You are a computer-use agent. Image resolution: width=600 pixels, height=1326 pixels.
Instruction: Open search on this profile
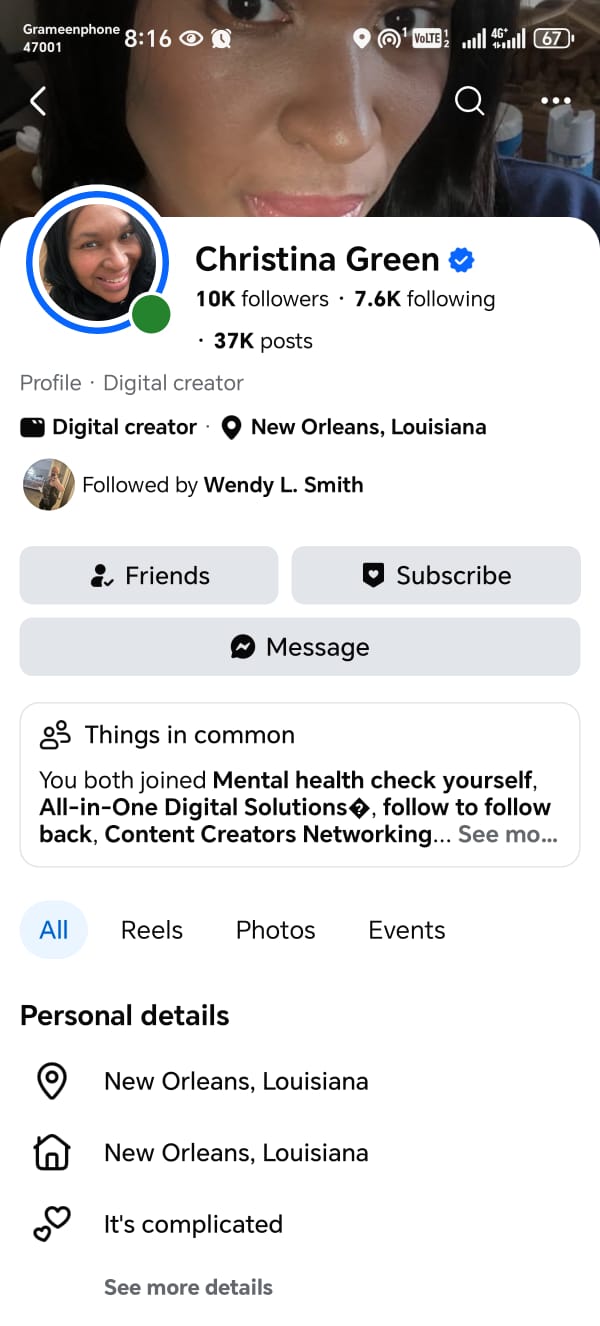pos(469,100)
